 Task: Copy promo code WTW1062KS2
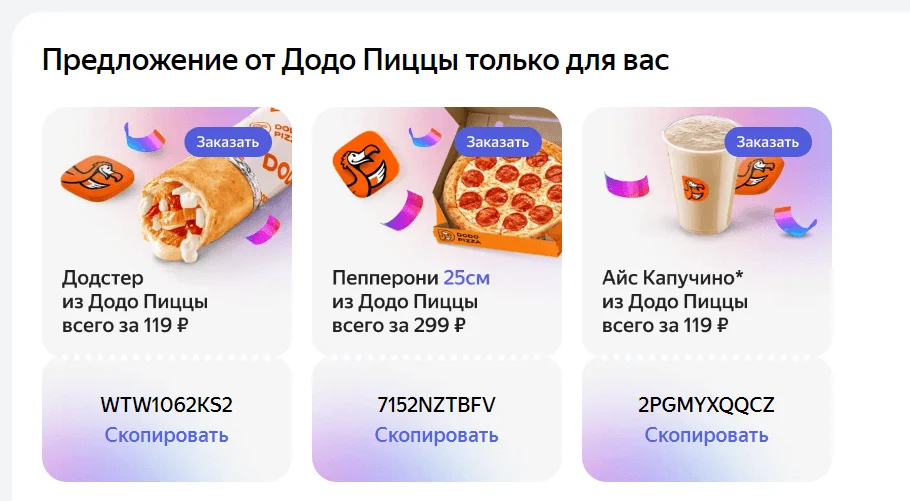167,435
